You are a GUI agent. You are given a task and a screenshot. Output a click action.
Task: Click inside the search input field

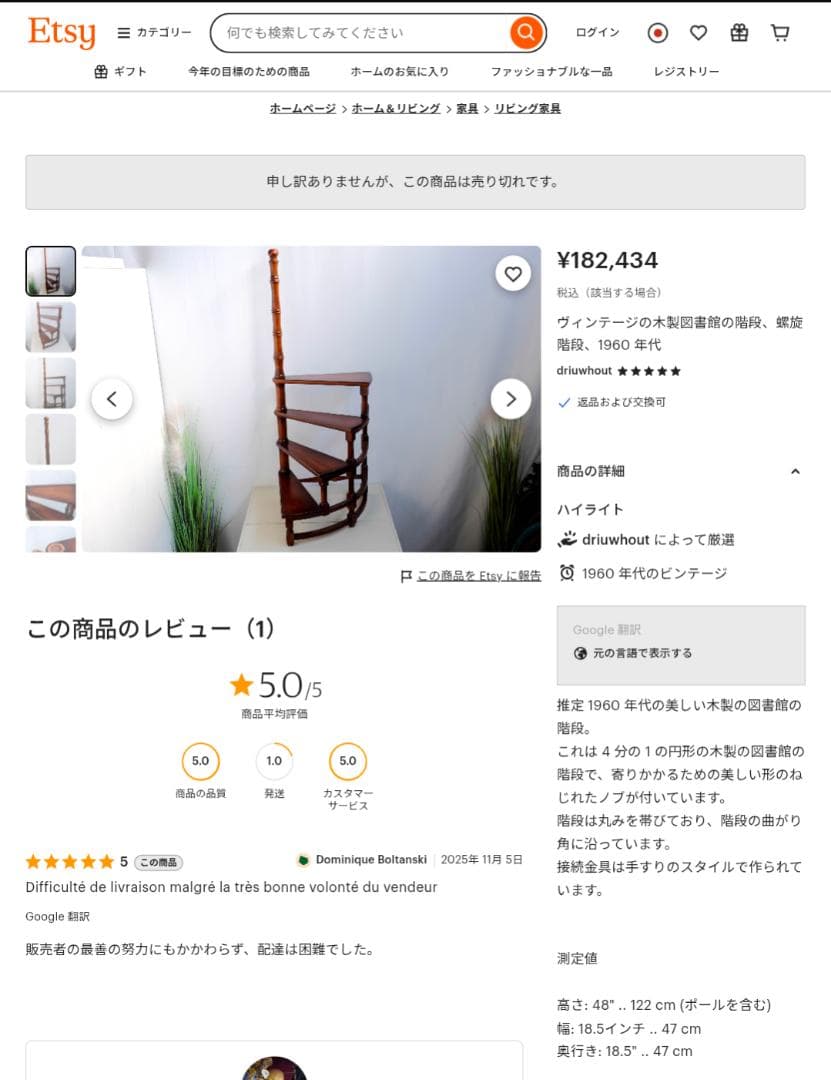click(x=350, y=32)
